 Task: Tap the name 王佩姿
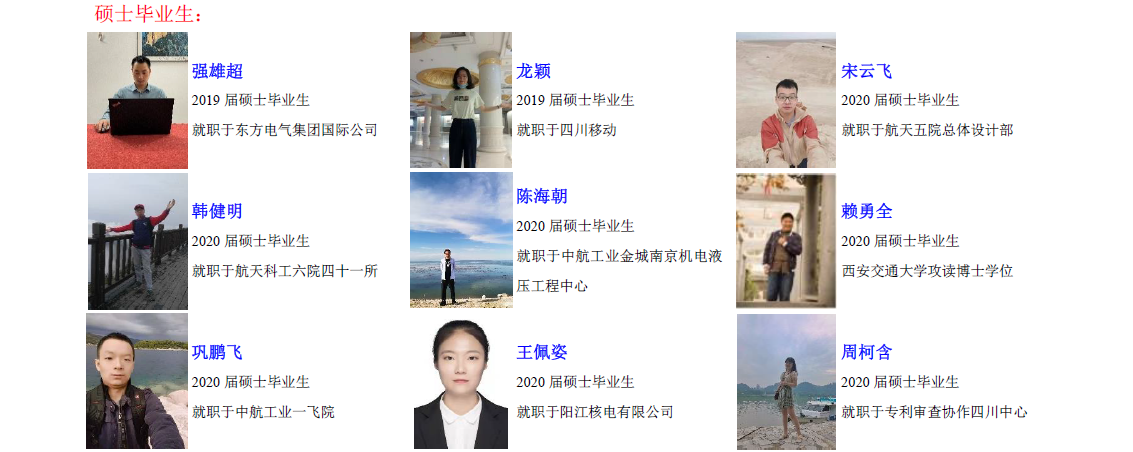click(541, 352)
